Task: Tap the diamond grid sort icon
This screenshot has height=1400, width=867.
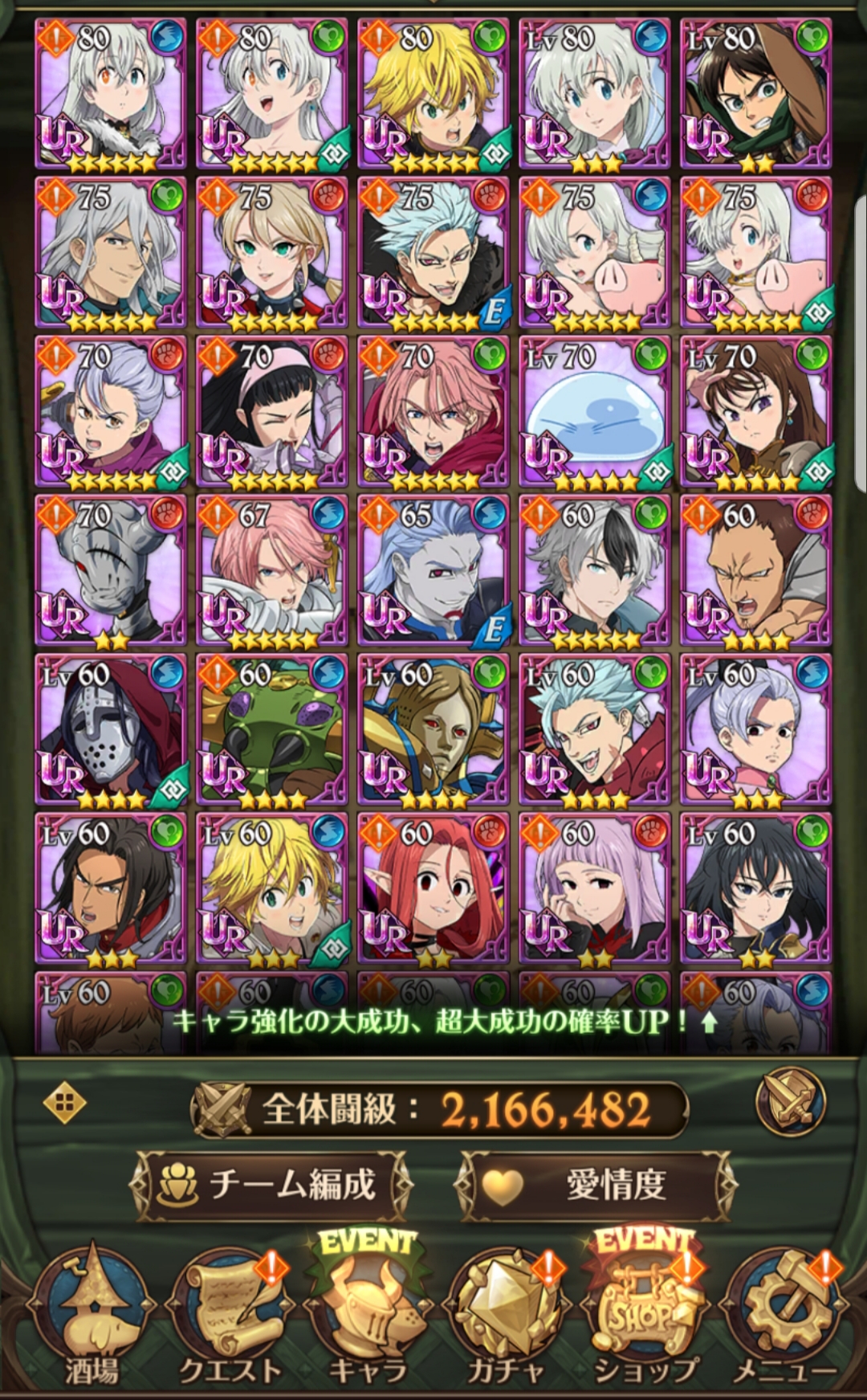Action: click(x=64, y=1104)
